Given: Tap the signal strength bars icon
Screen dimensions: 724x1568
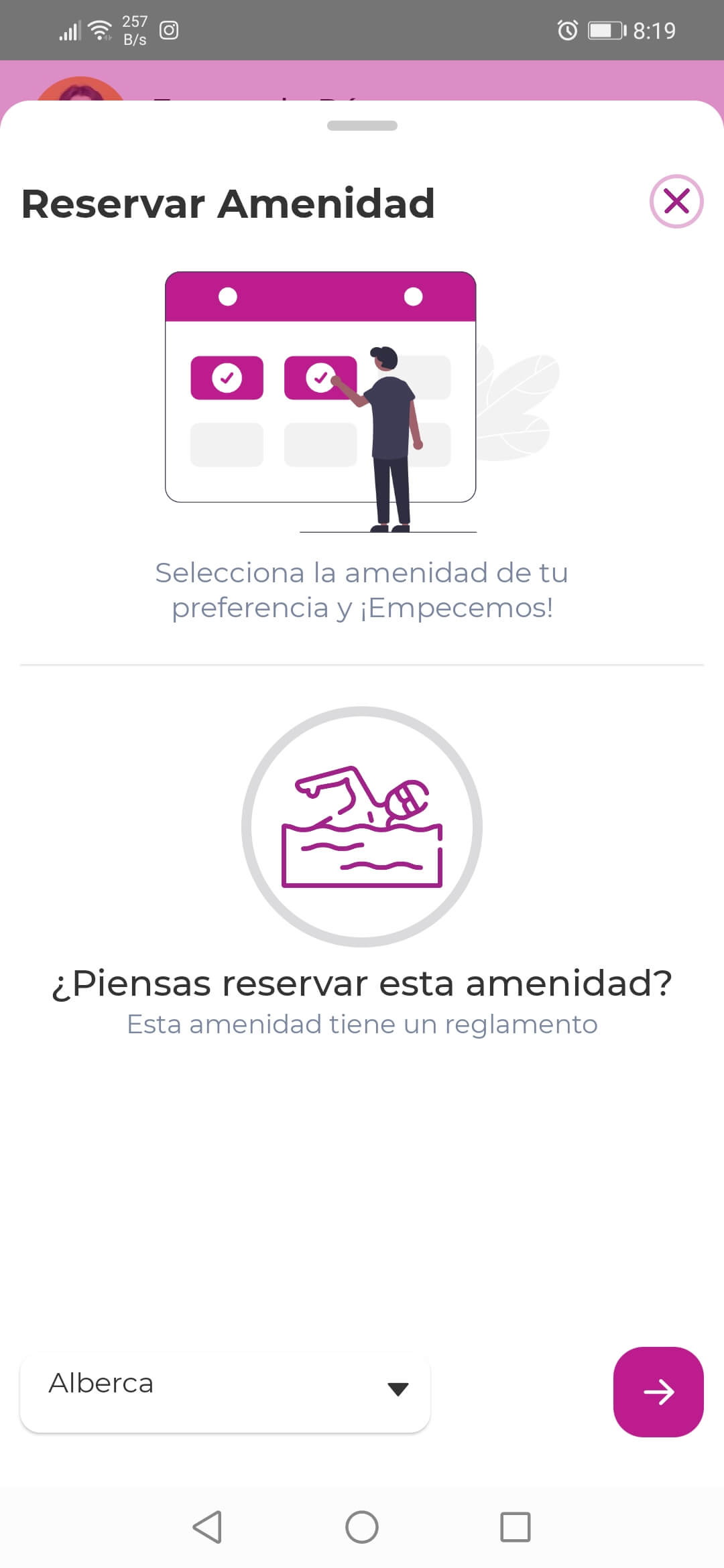Looking at the screenshot, I should [69, 29].
